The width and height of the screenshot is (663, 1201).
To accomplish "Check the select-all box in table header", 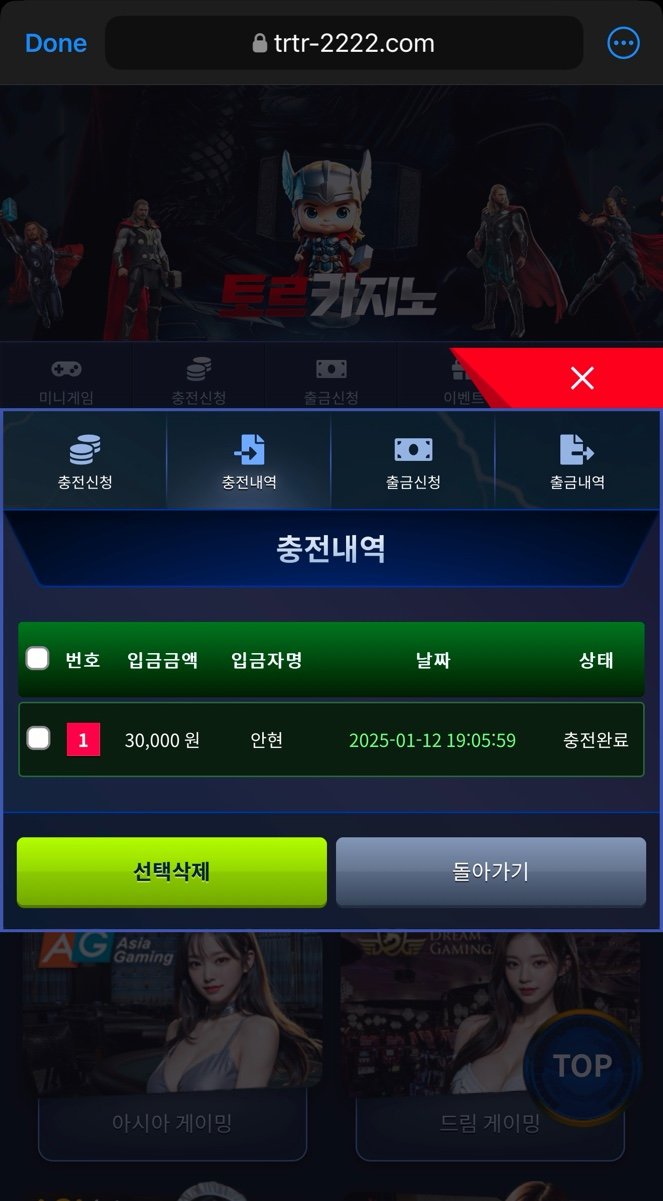I will click(x=38, y=658).
